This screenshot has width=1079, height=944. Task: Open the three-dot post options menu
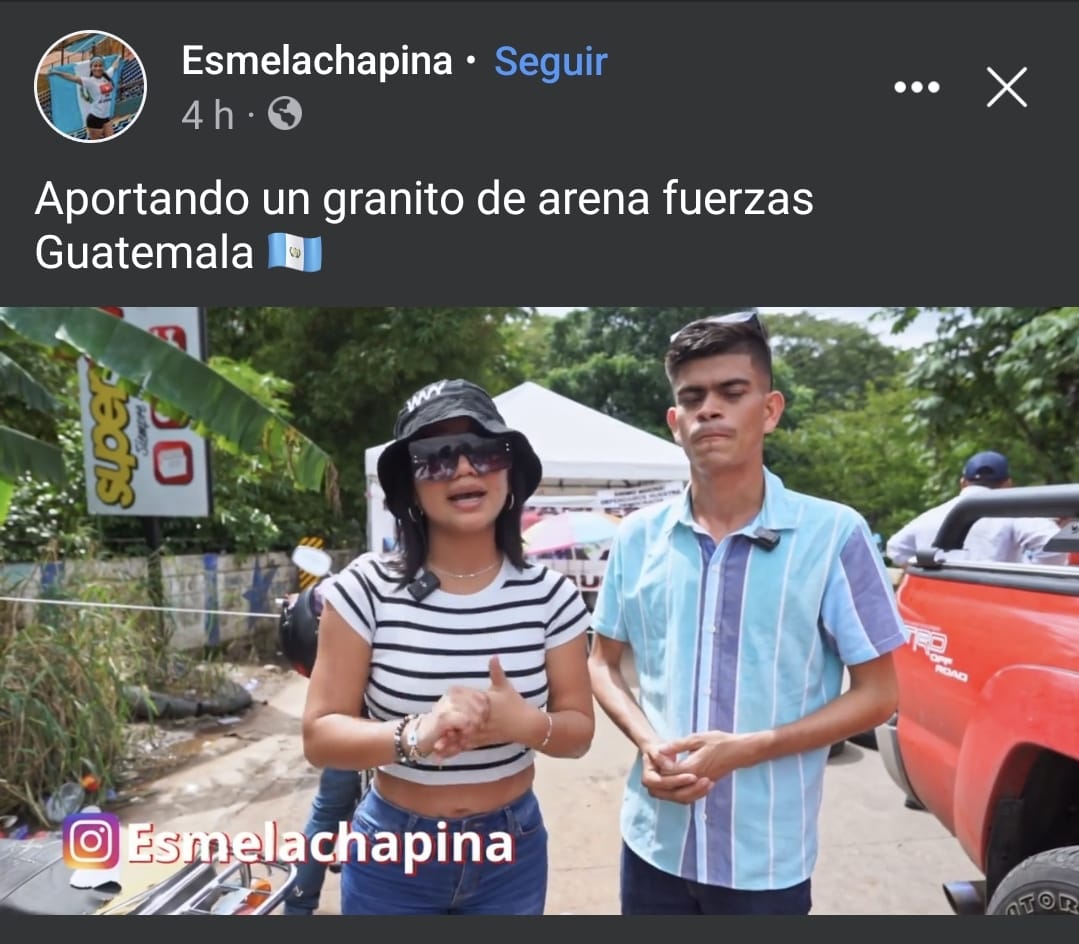916,88
